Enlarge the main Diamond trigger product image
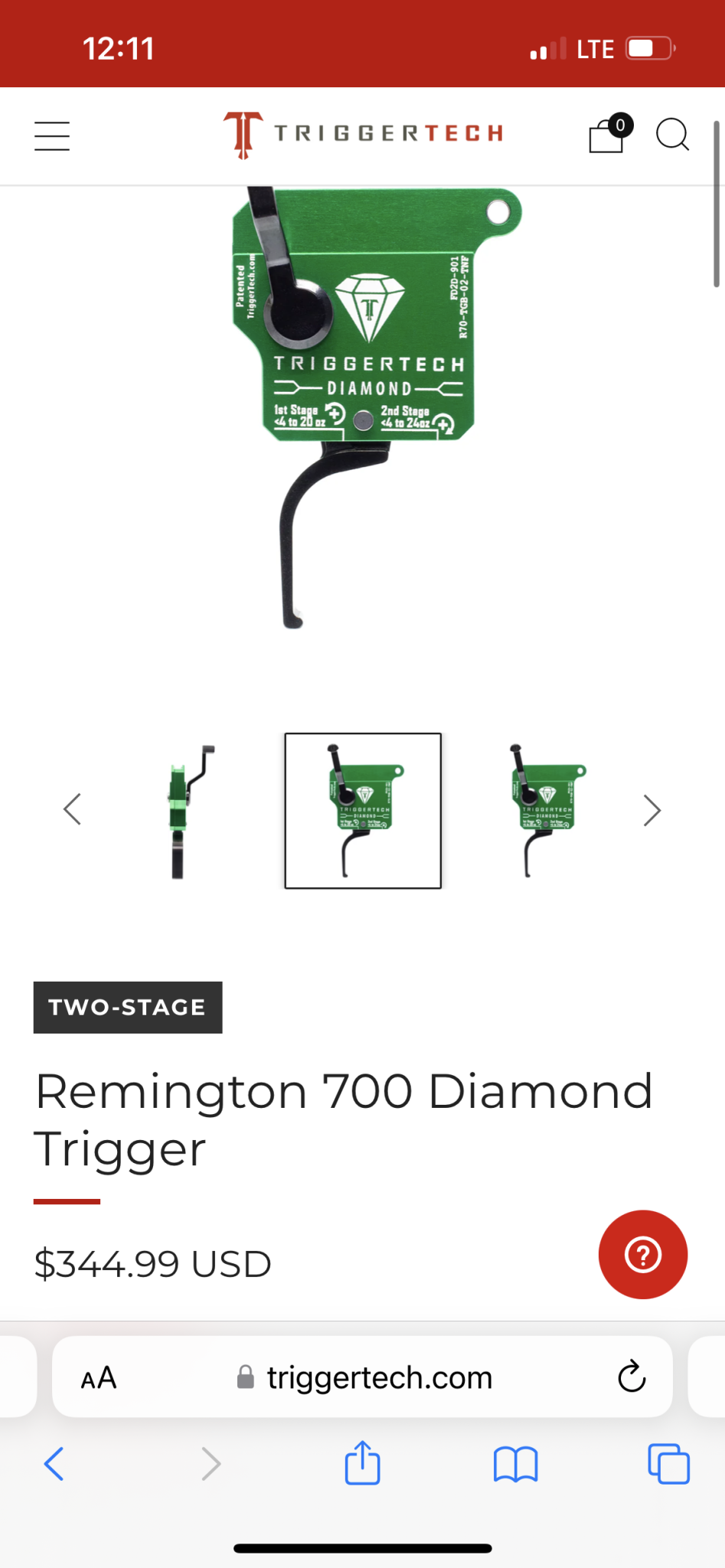 click(x=363, y=406)
